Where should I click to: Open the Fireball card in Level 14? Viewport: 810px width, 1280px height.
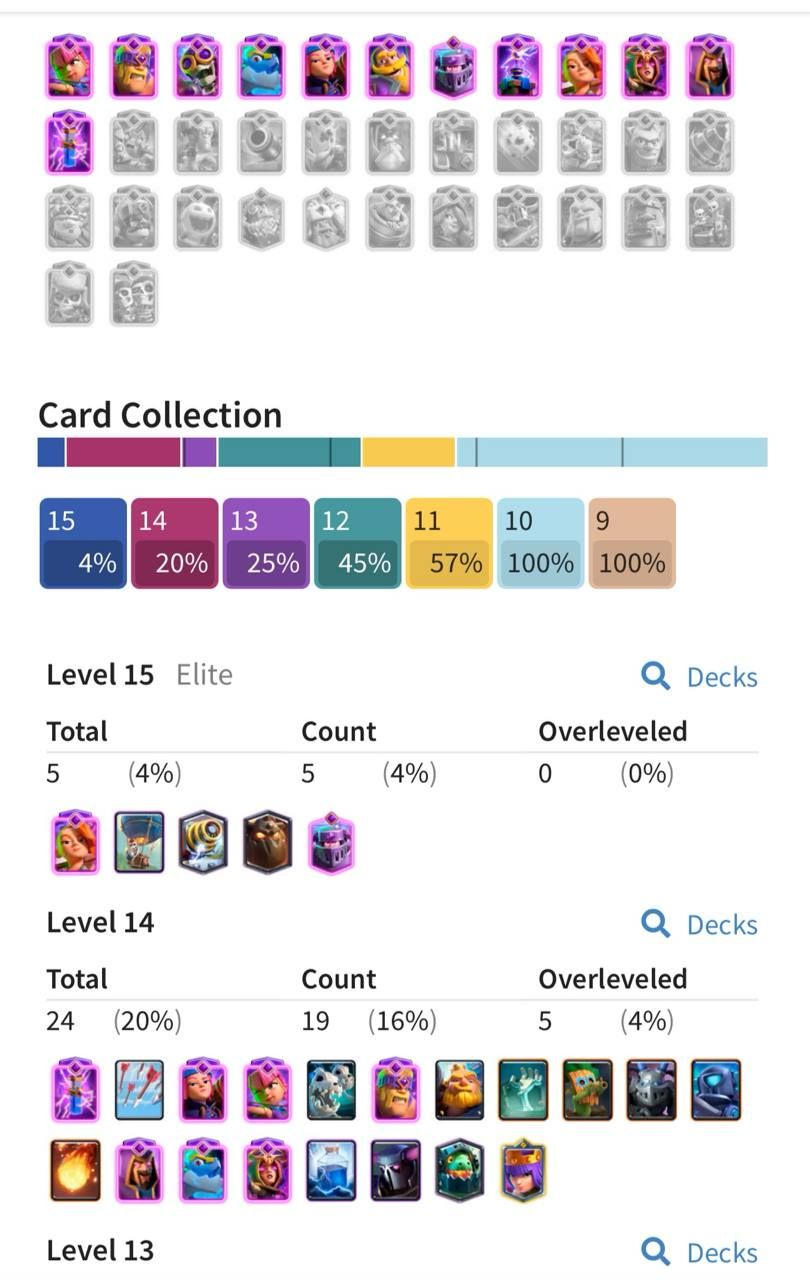click(x=75, y=1170)
